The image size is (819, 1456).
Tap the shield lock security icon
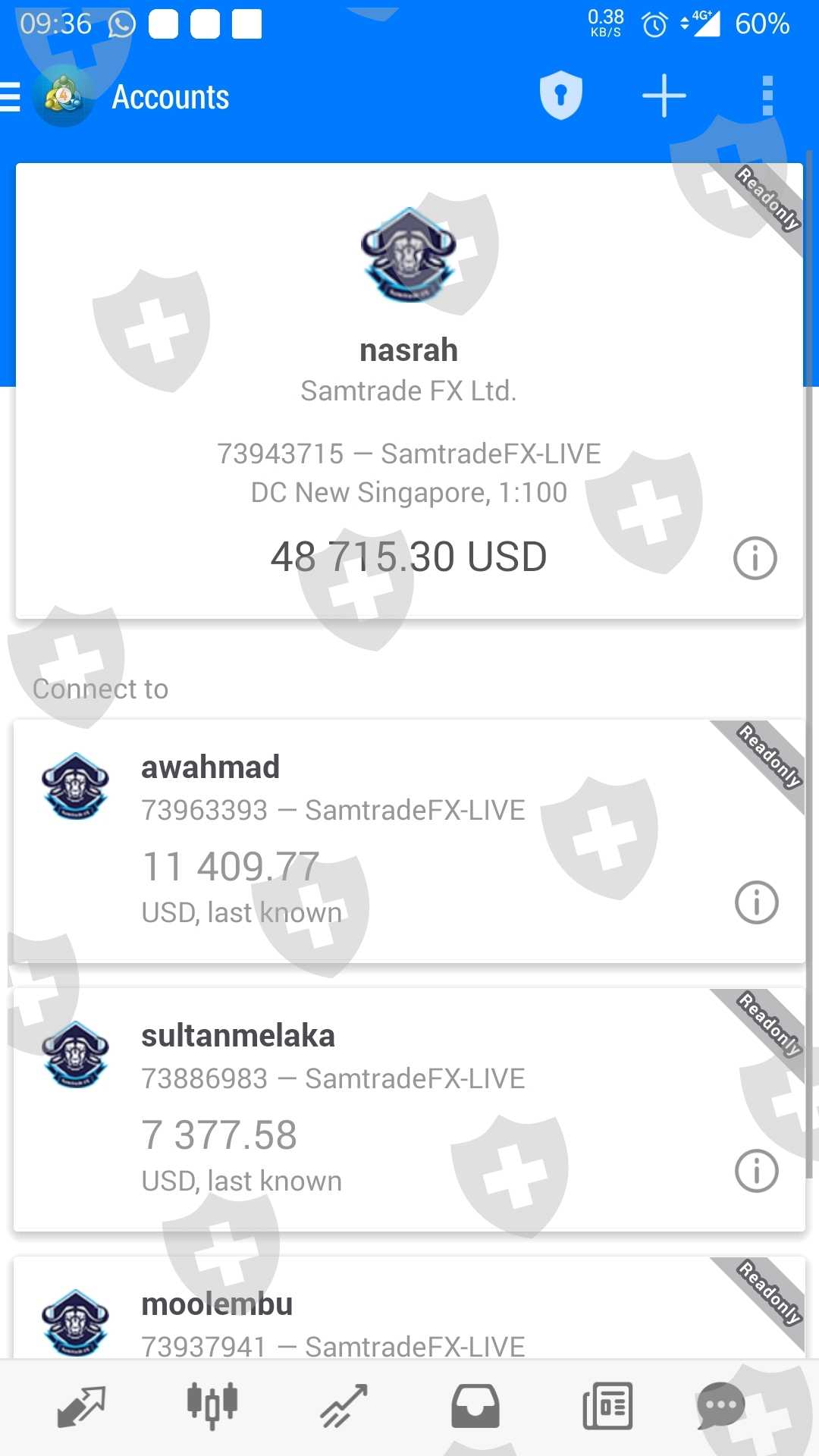point(560,96)
